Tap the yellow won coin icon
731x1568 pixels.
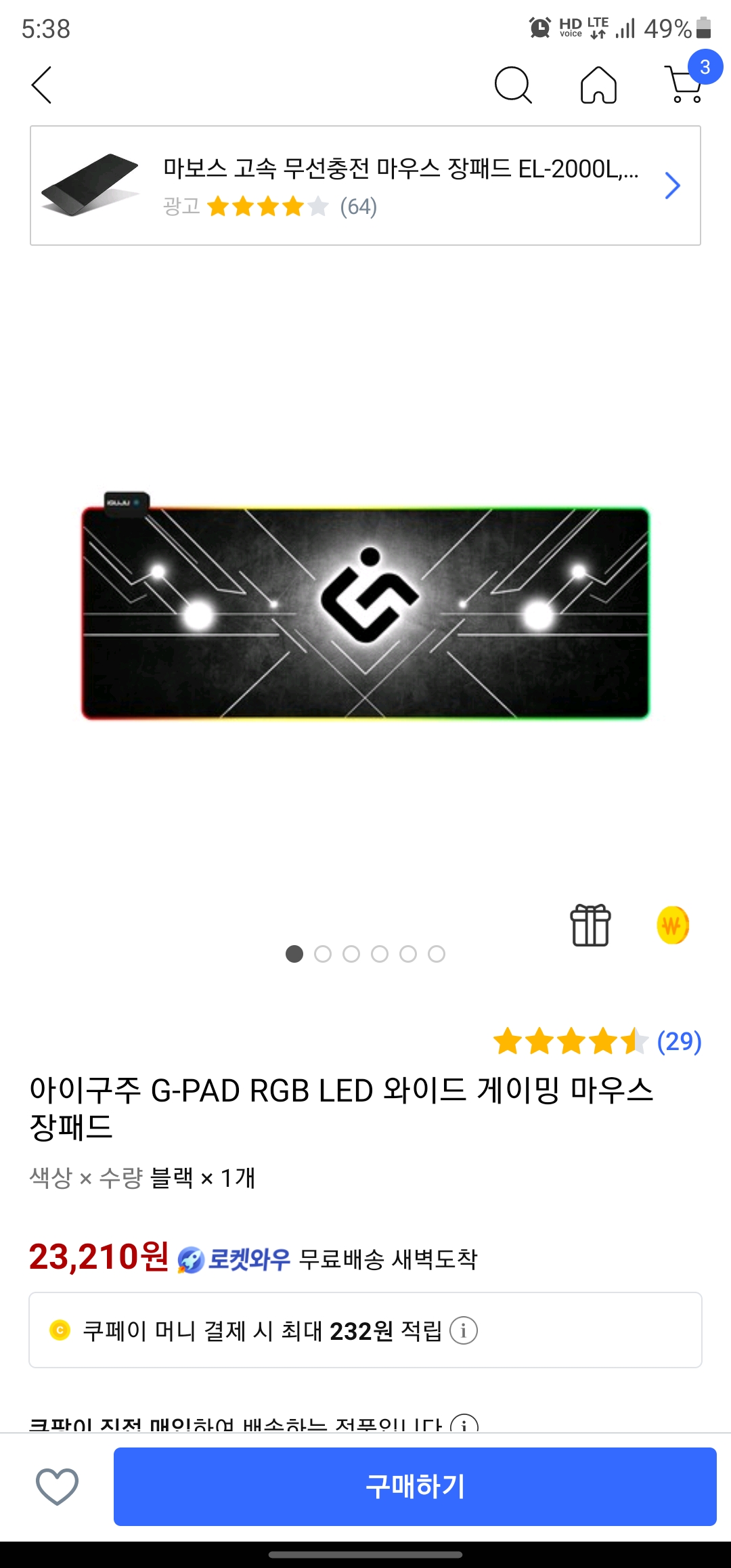coord(672,925)
